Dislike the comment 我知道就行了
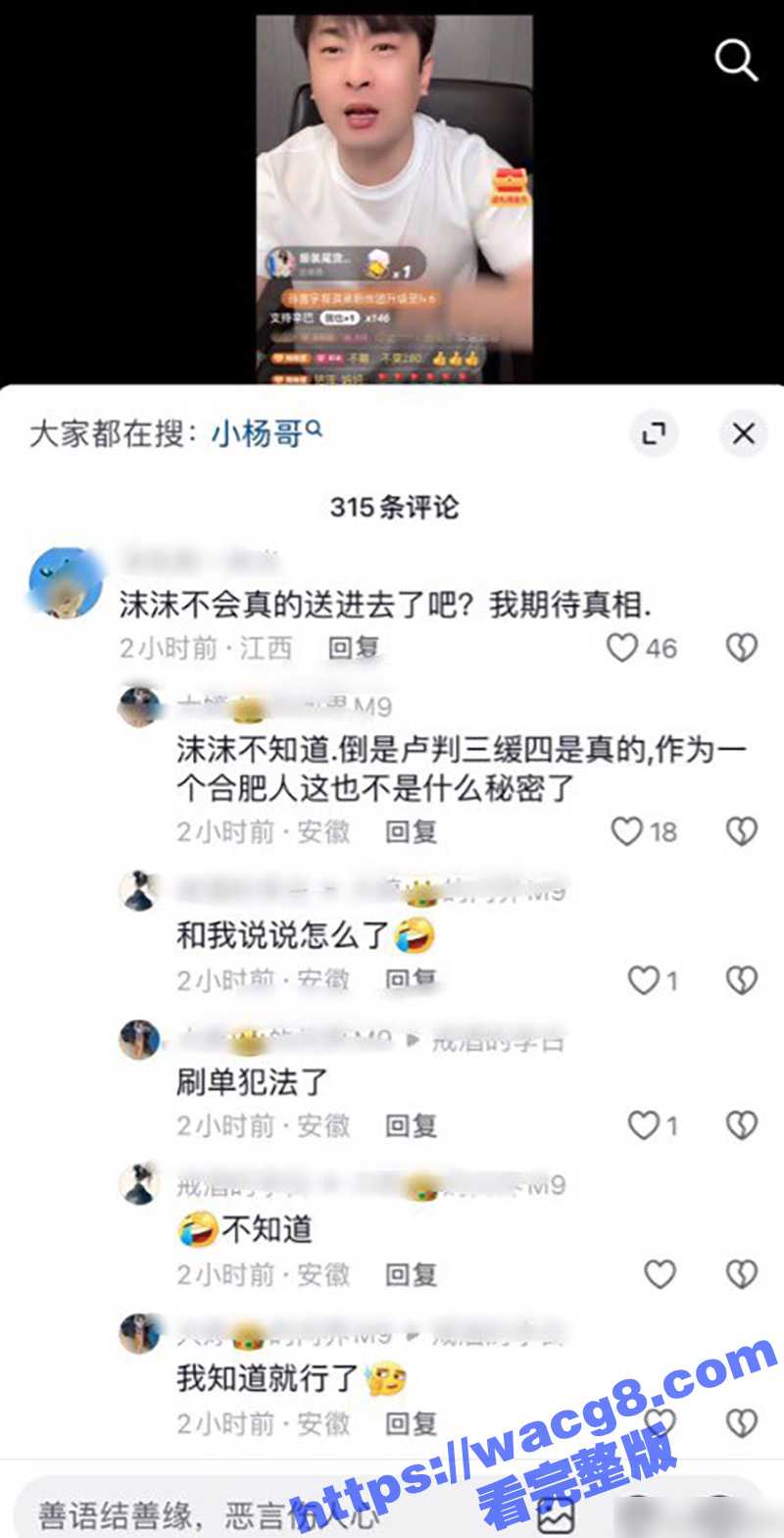The image size is (784, 1538). pos(742,1422)
